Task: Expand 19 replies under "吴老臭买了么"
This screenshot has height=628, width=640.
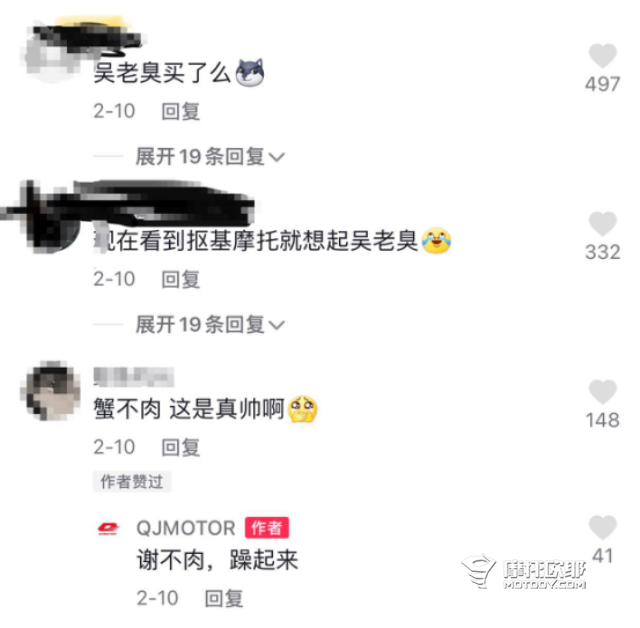Action: pyautogui.click(x=211, y=156)
